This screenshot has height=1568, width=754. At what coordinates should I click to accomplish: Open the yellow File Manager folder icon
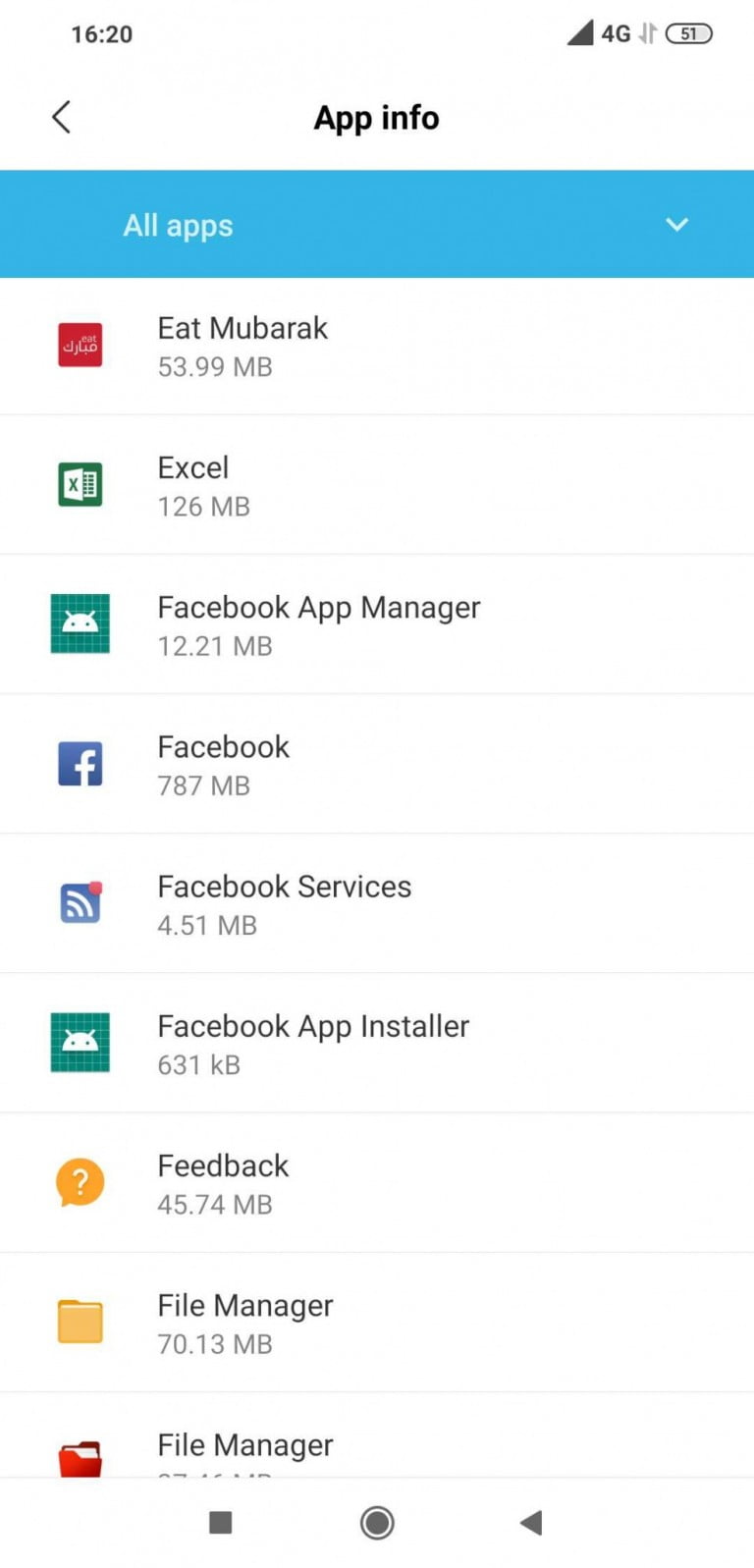click(x=80, y=1322)
